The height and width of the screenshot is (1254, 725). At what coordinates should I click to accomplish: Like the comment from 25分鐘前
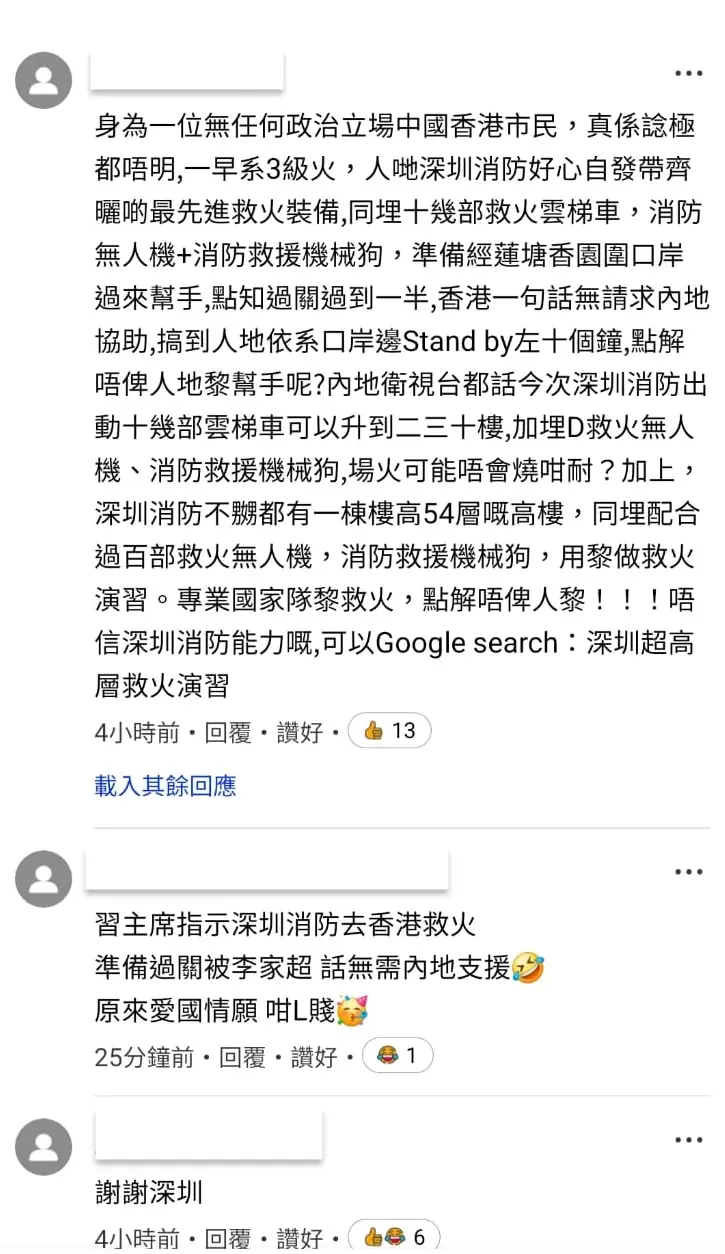tap(314, 1056)
